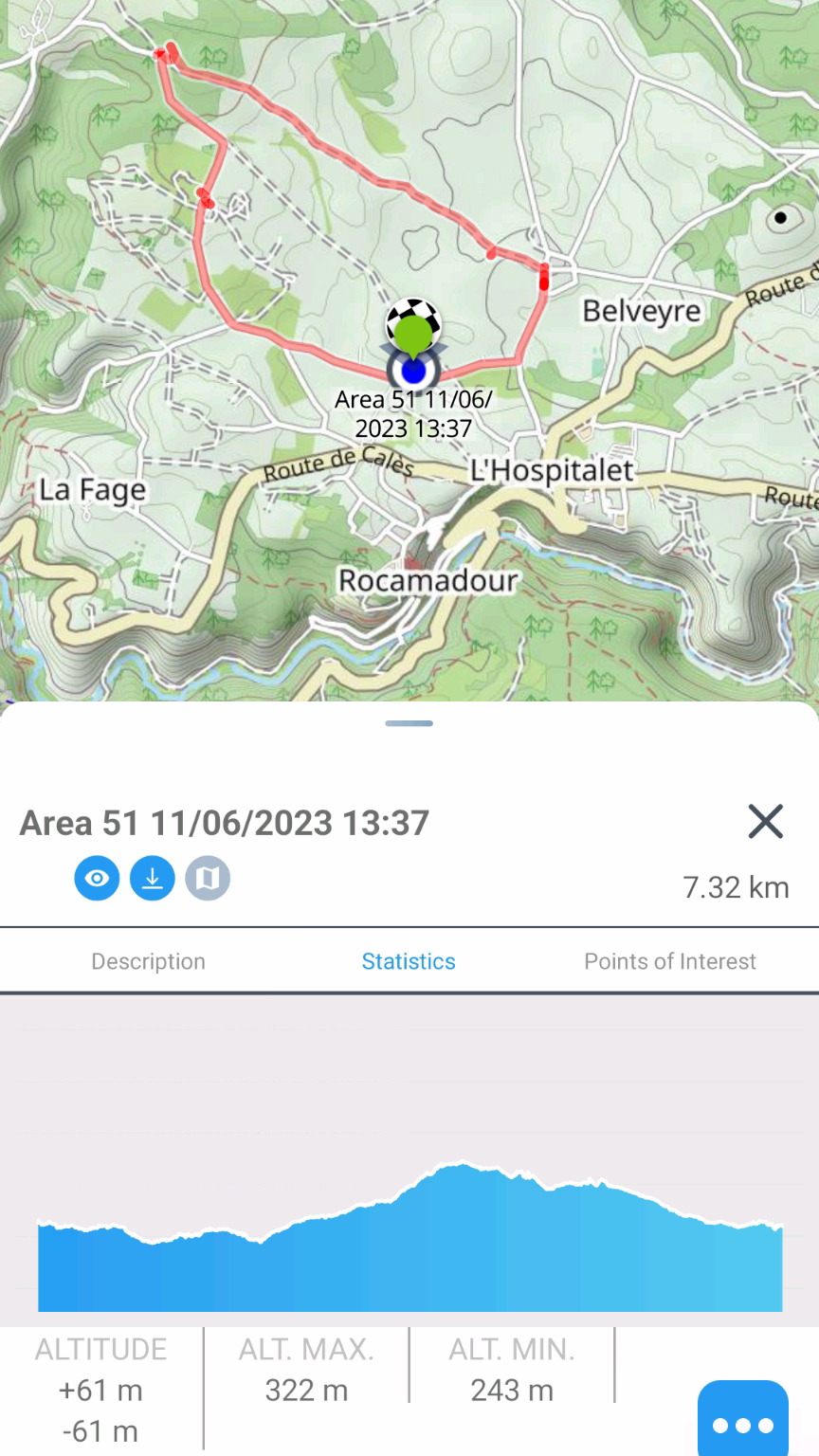Switch to the Description tab

tap(148, 961)
